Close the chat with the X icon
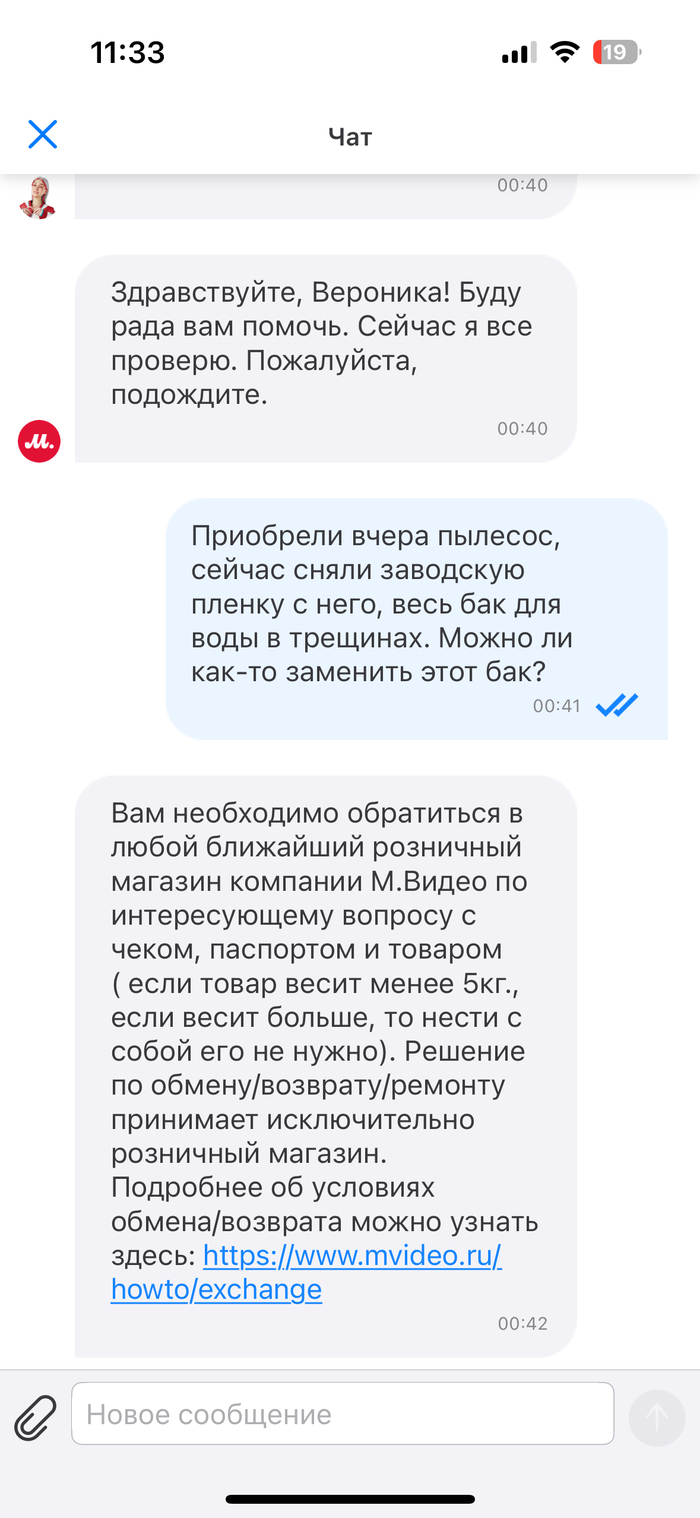 [43, 134]
